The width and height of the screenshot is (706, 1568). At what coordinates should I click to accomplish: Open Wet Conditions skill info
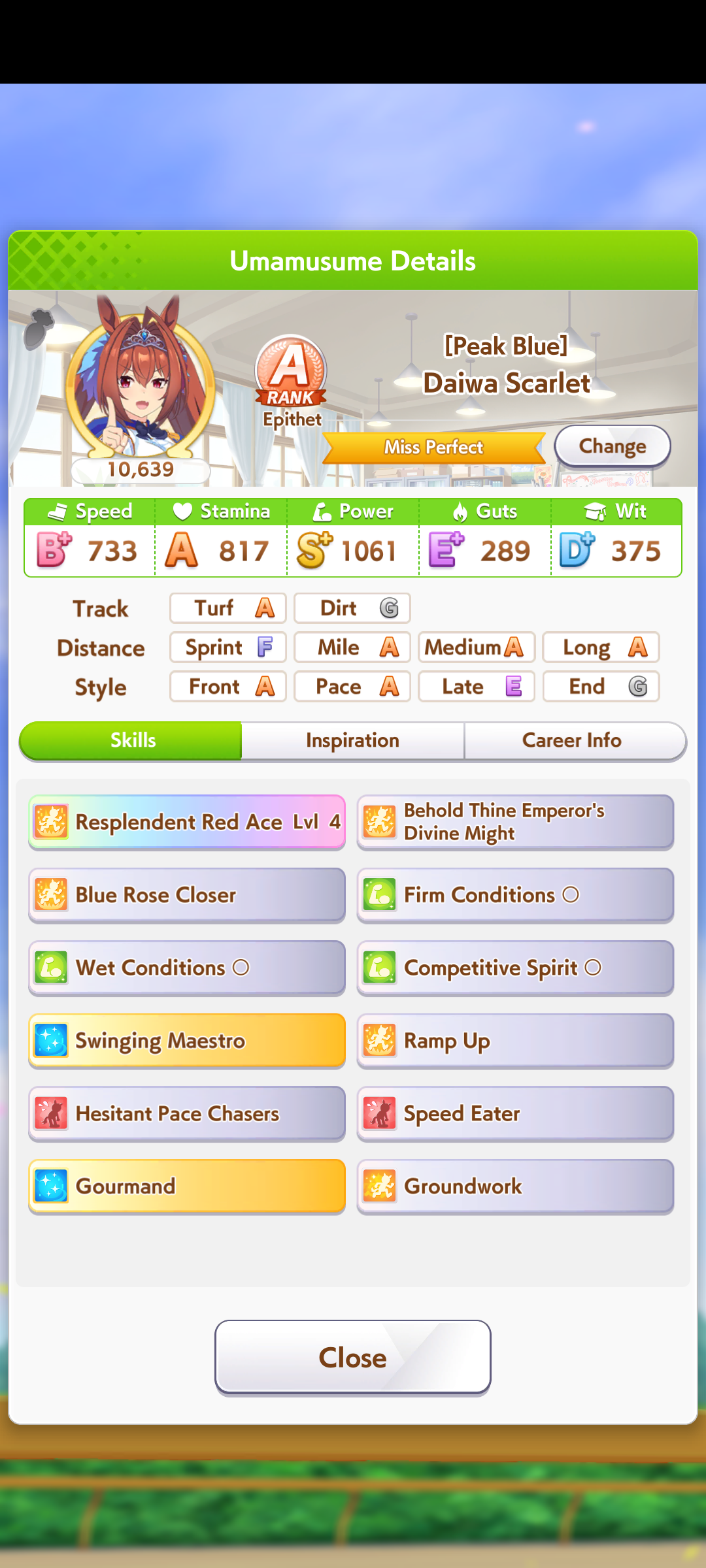[x=187, y=968]
